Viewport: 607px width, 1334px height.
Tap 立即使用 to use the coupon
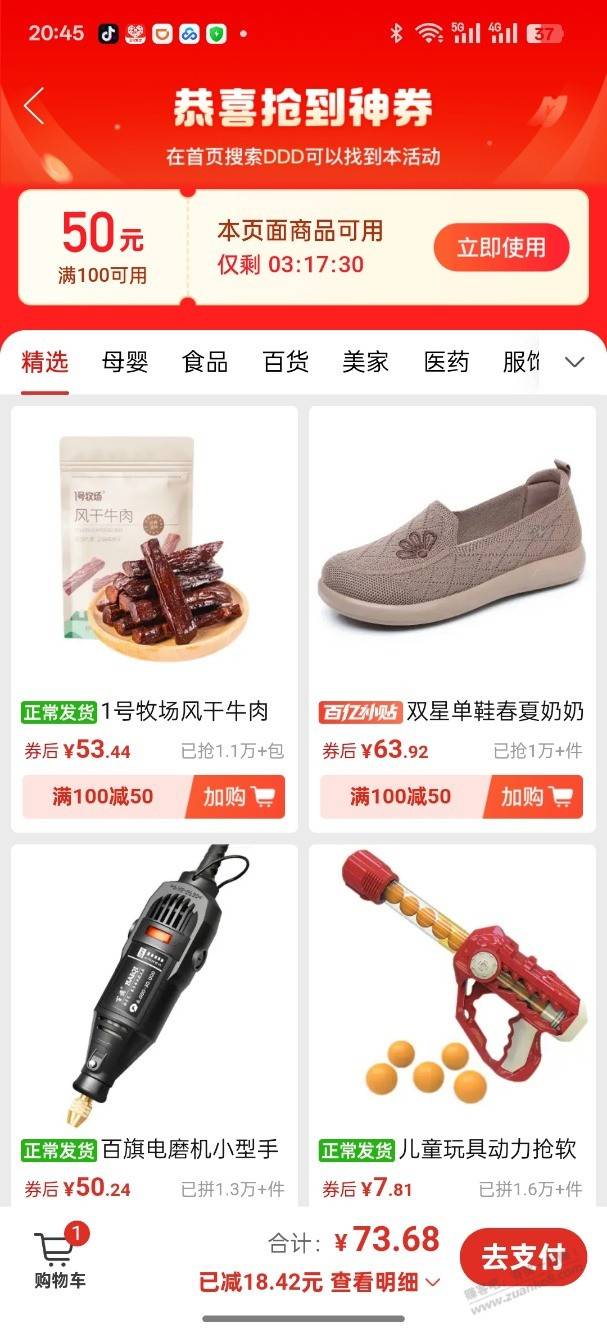pos(501,247)
